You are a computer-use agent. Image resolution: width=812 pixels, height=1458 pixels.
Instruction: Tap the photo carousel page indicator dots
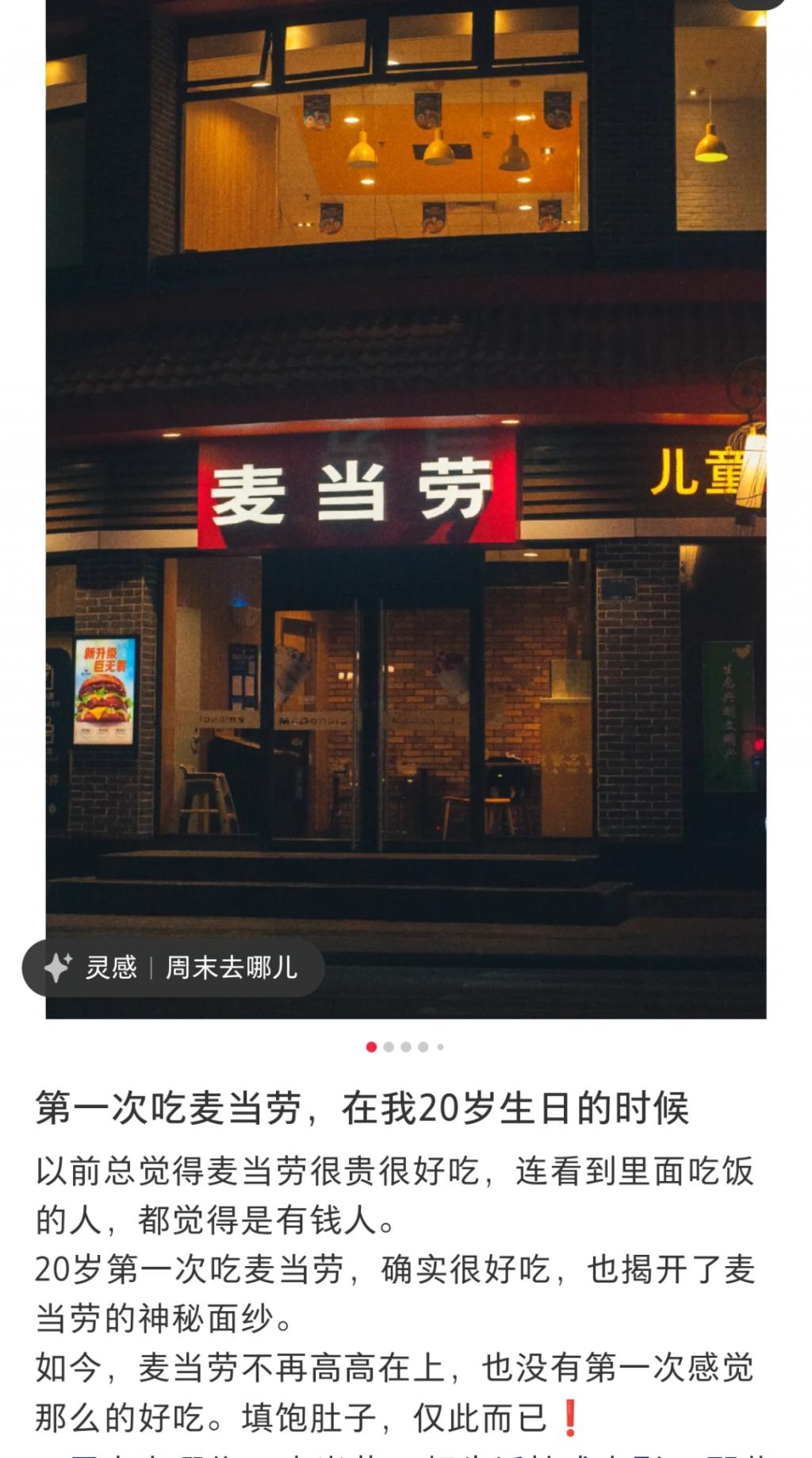click(405, 1047)
